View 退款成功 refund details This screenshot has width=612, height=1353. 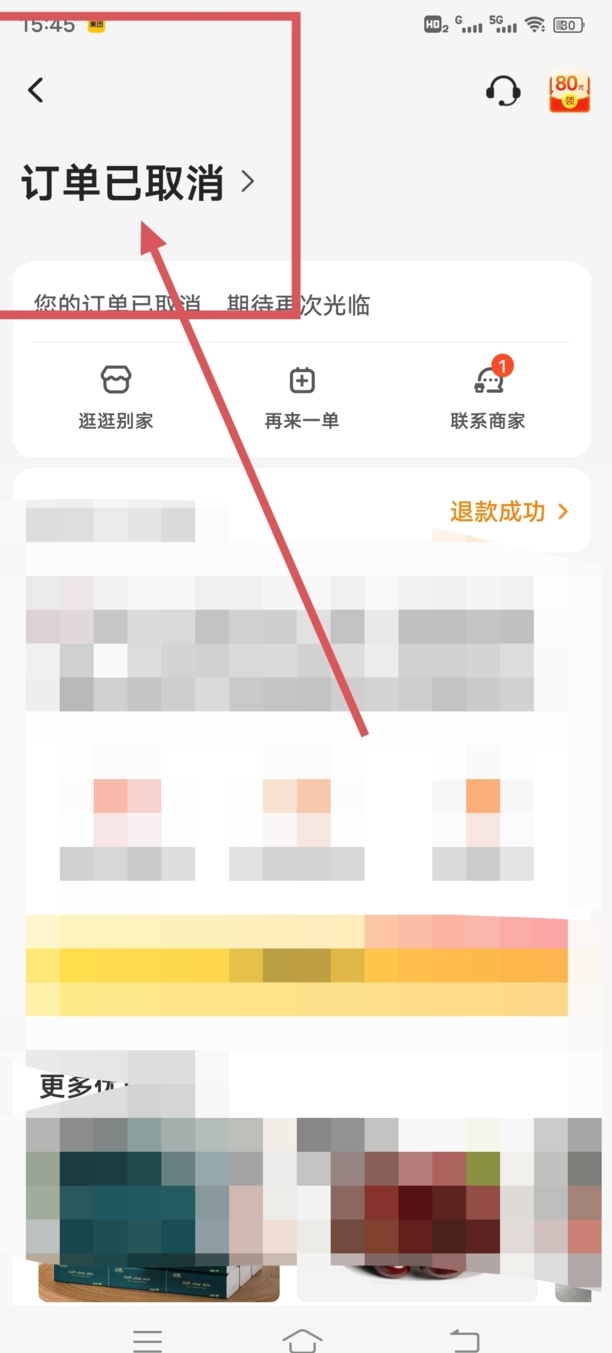pyautogui.click(x=509, y=512)
